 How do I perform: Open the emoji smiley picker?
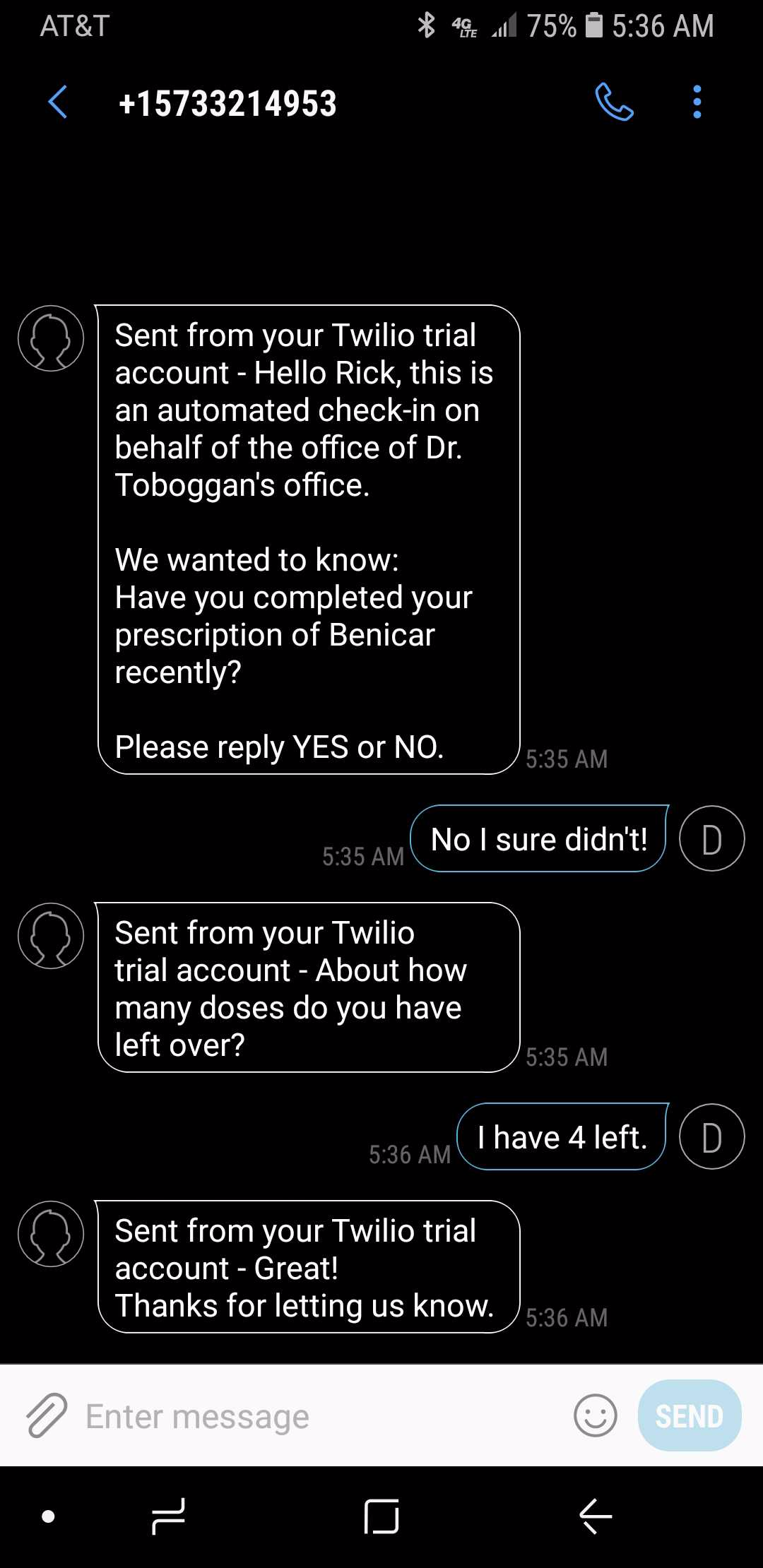coord(596,1415)
